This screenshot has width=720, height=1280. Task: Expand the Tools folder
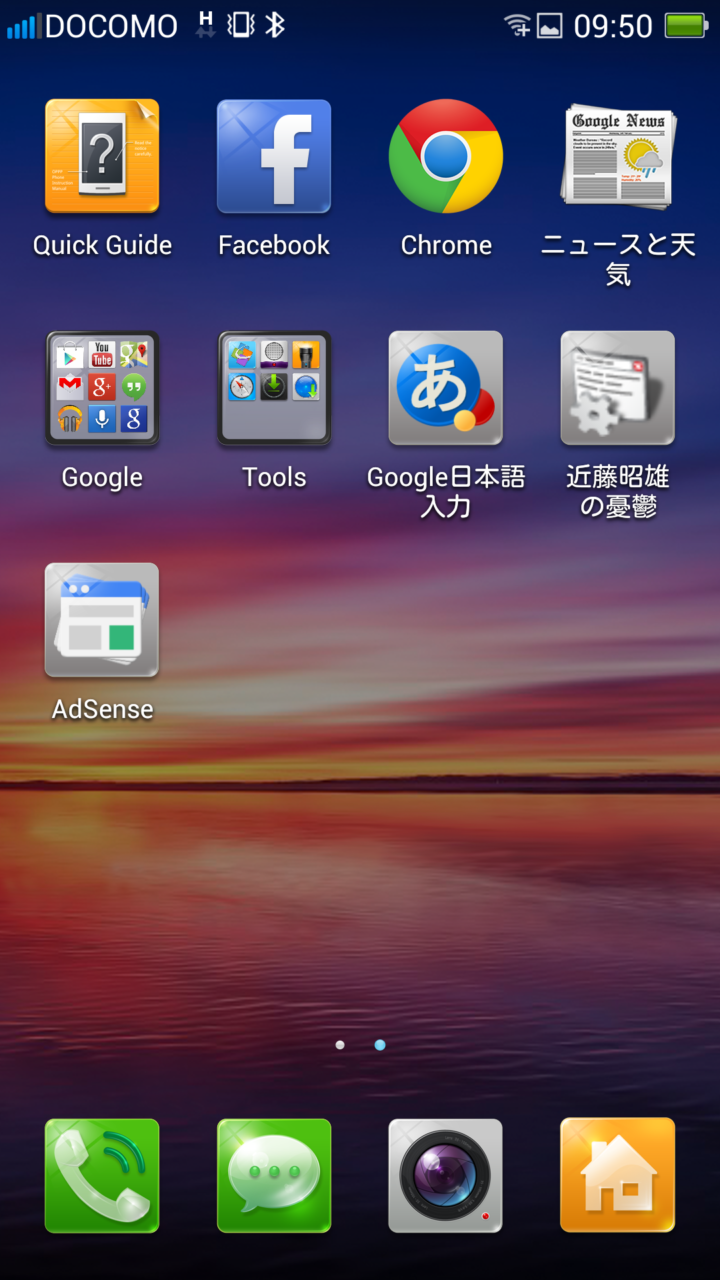[x=274, y=389]
